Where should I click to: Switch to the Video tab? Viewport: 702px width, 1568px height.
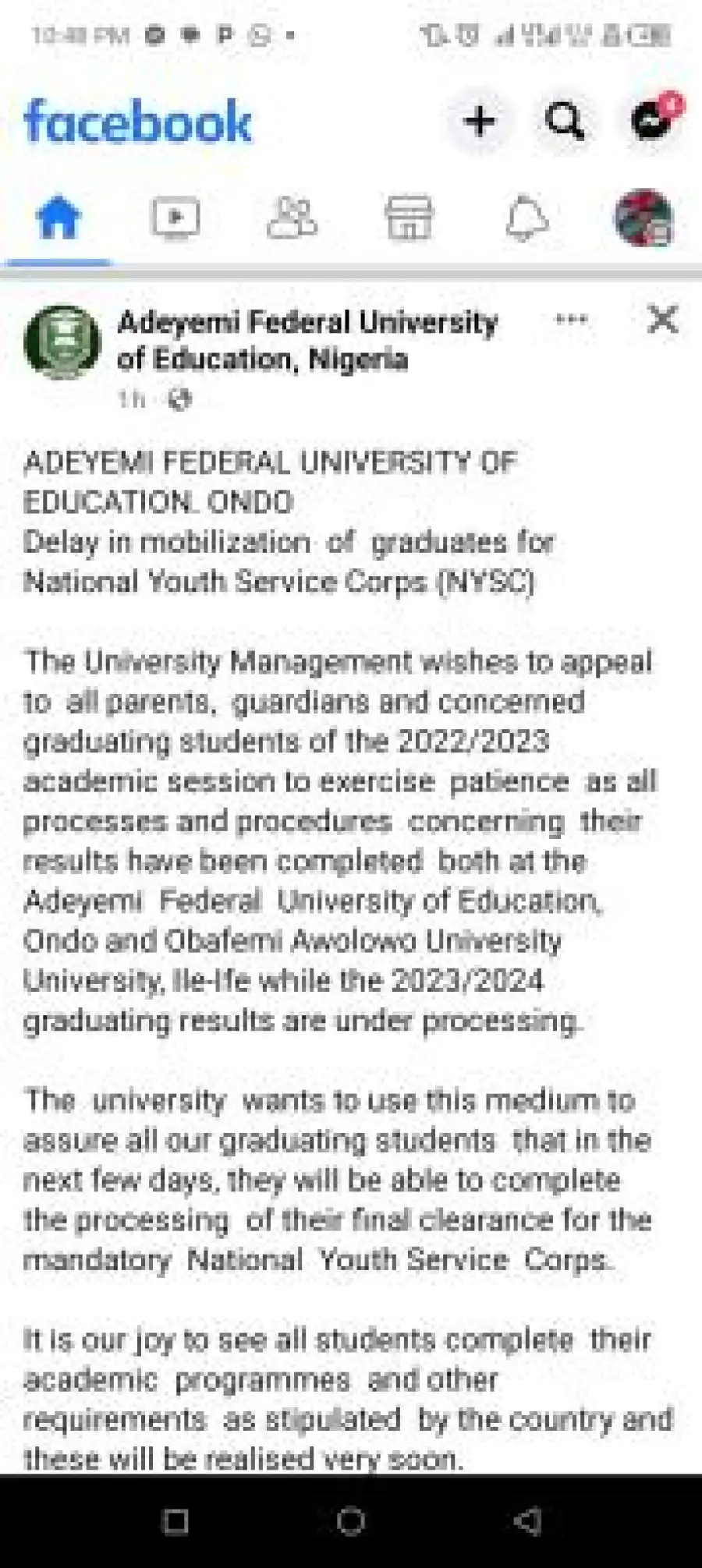[x=175, y=218]
